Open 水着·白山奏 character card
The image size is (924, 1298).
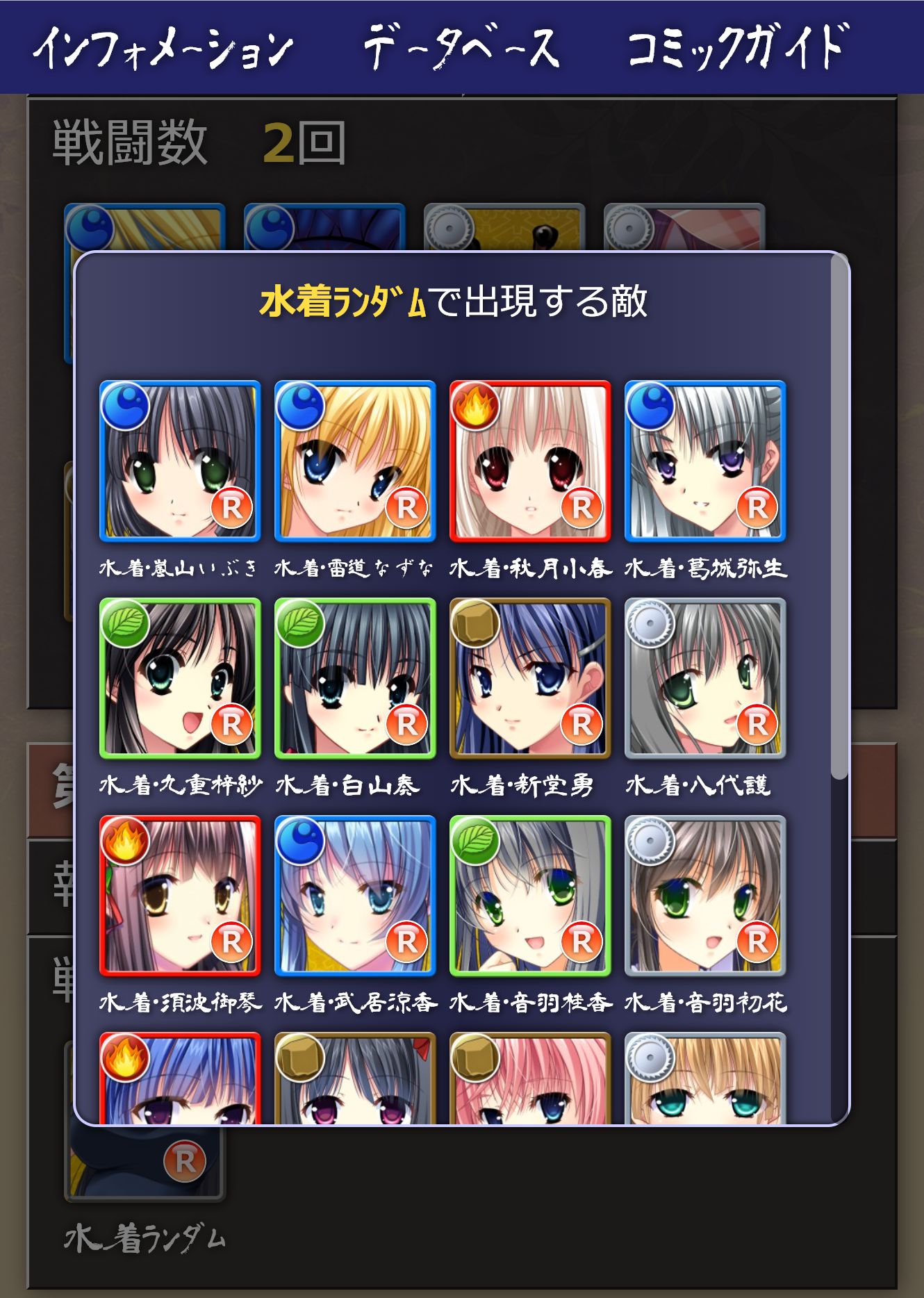coord(355,678)
